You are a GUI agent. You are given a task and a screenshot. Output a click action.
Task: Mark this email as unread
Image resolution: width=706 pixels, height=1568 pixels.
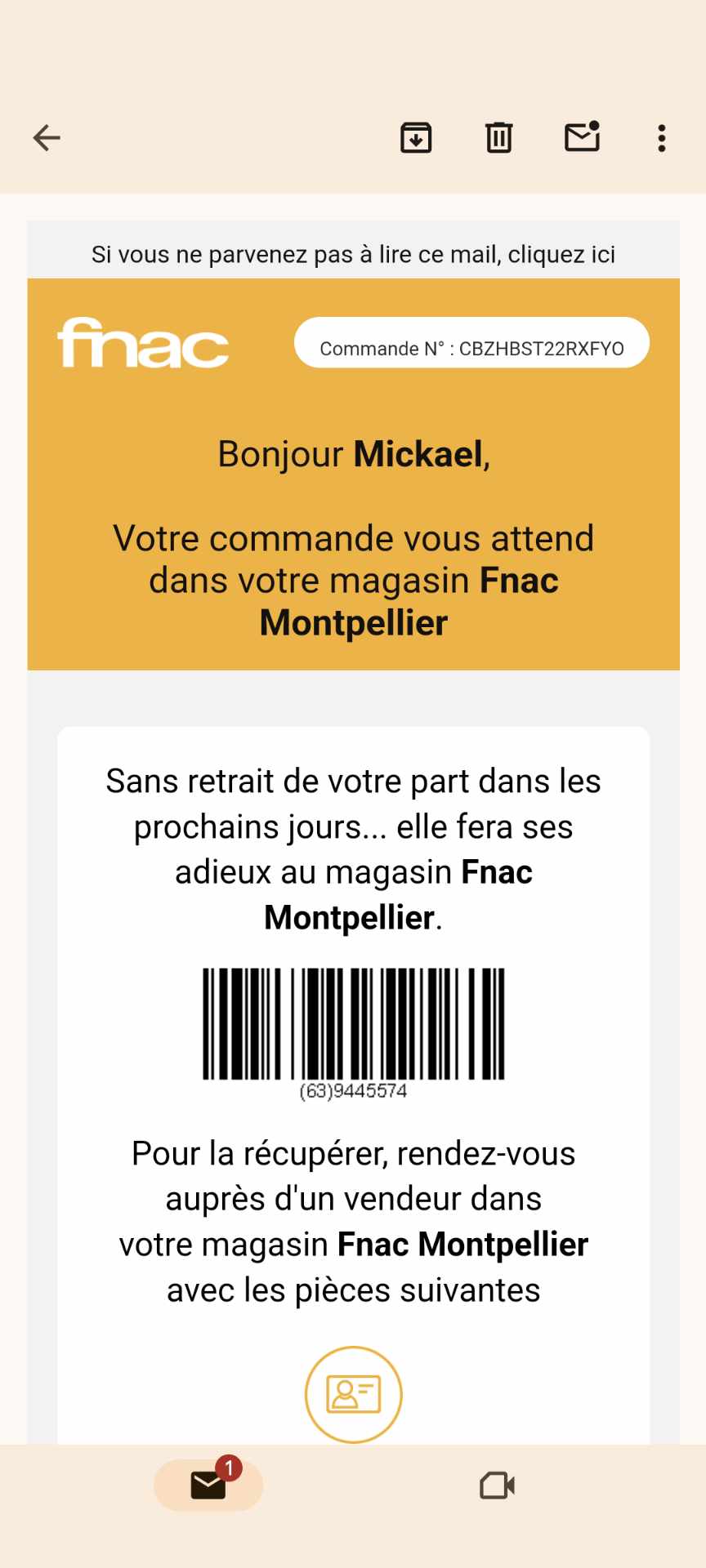tap(583, 137)
